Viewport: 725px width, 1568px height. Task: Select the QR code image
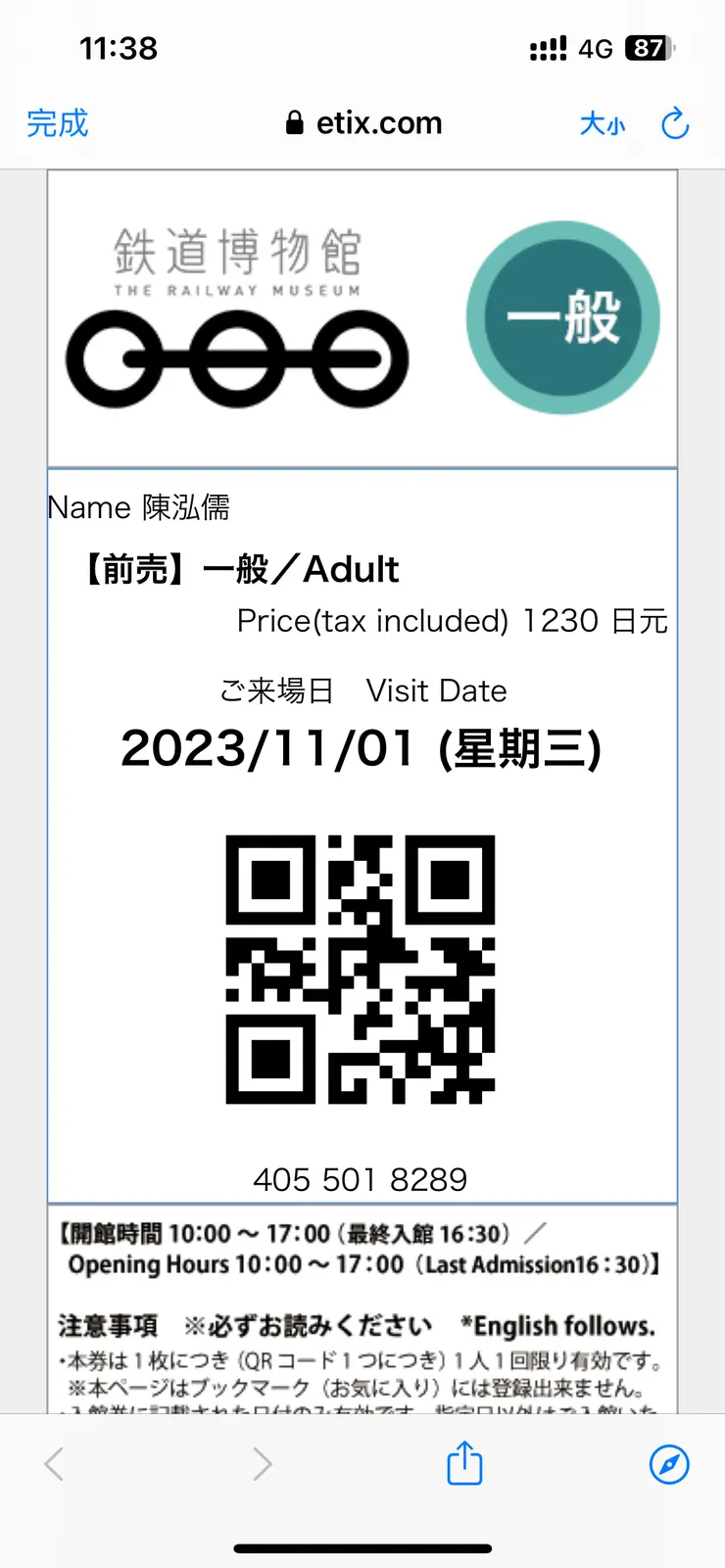click(x=361, y=970)
